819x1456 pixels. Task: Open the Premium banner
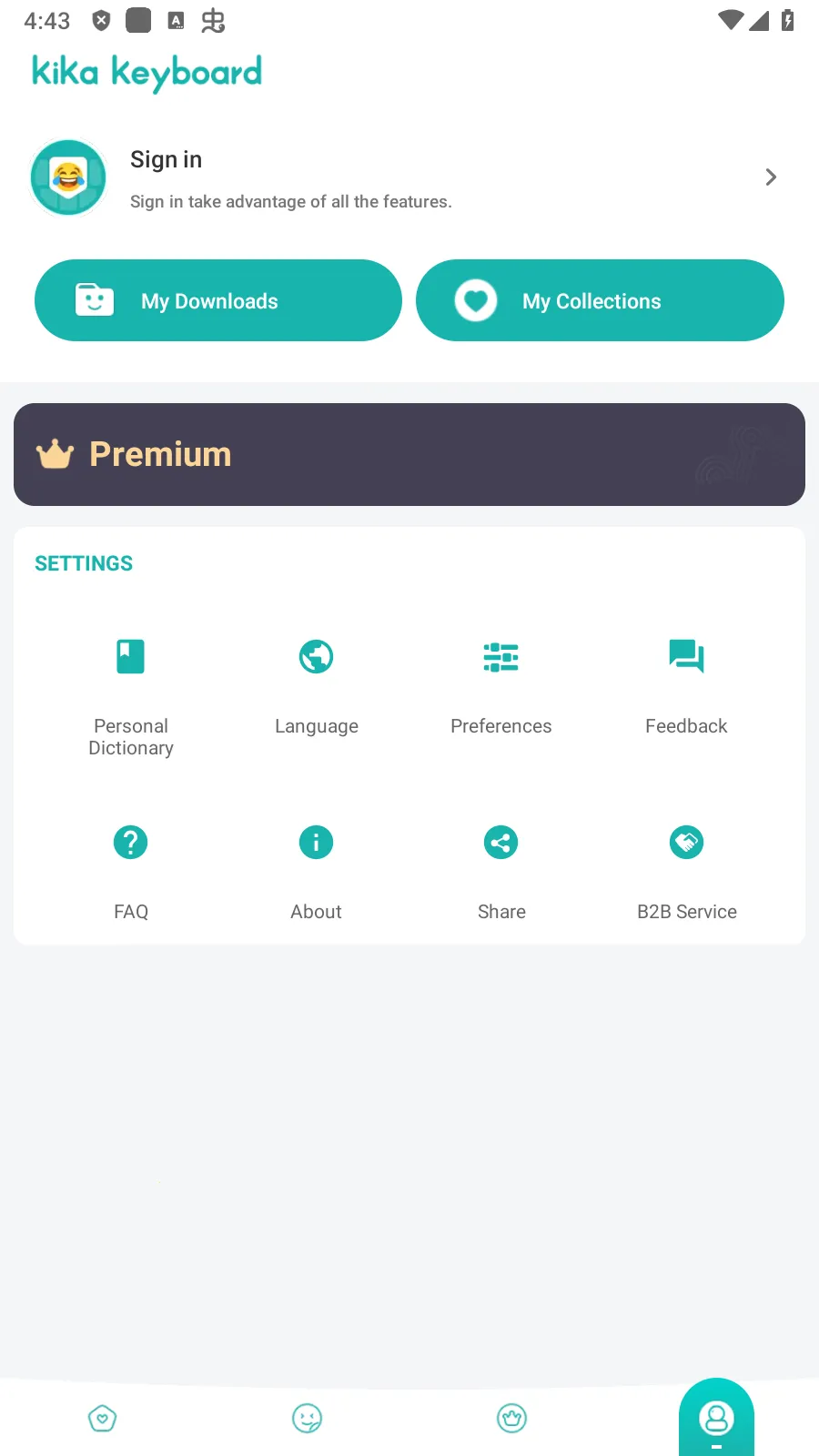(409, 454)
